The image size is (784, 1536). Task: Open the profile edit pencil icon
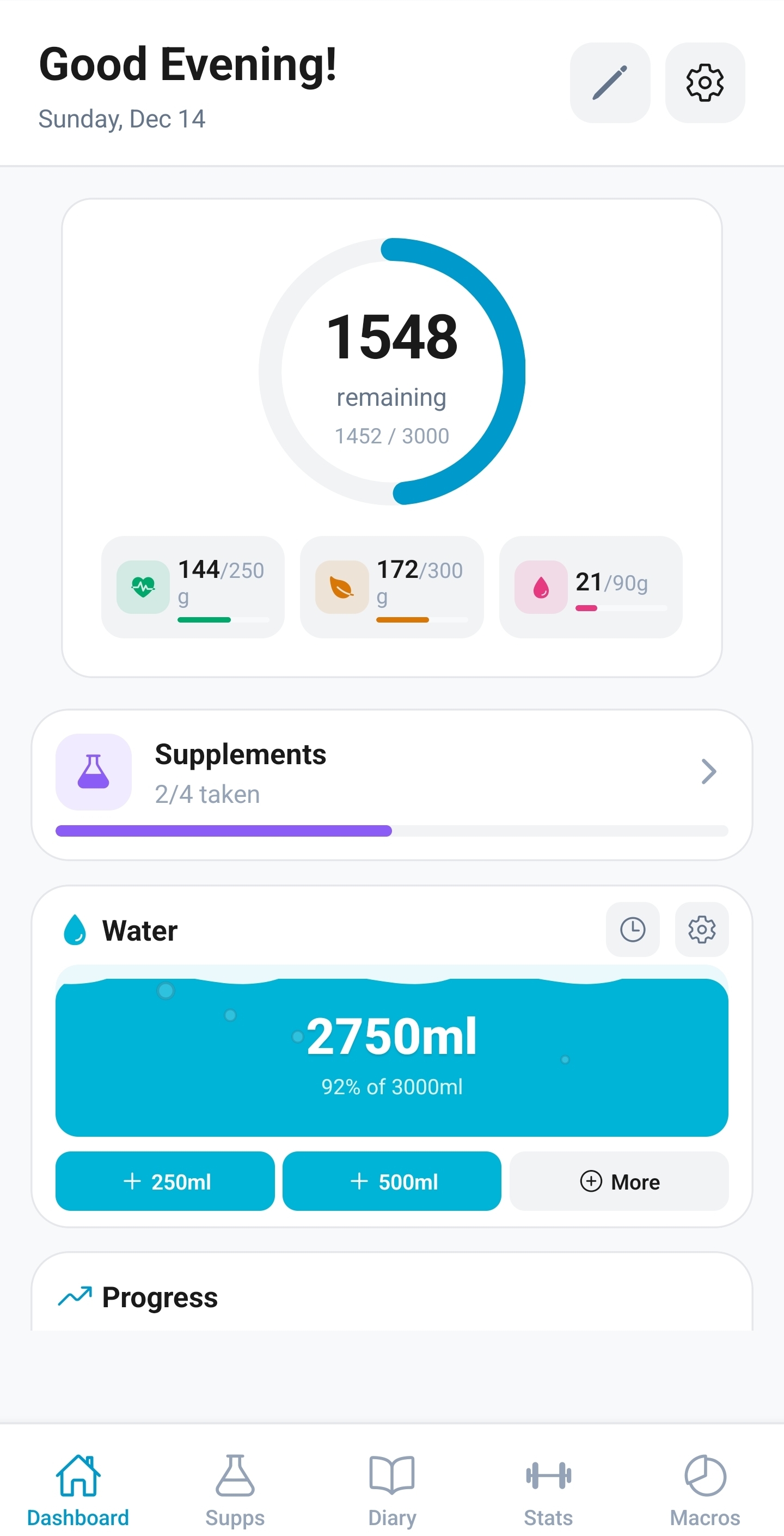(609, 83)
